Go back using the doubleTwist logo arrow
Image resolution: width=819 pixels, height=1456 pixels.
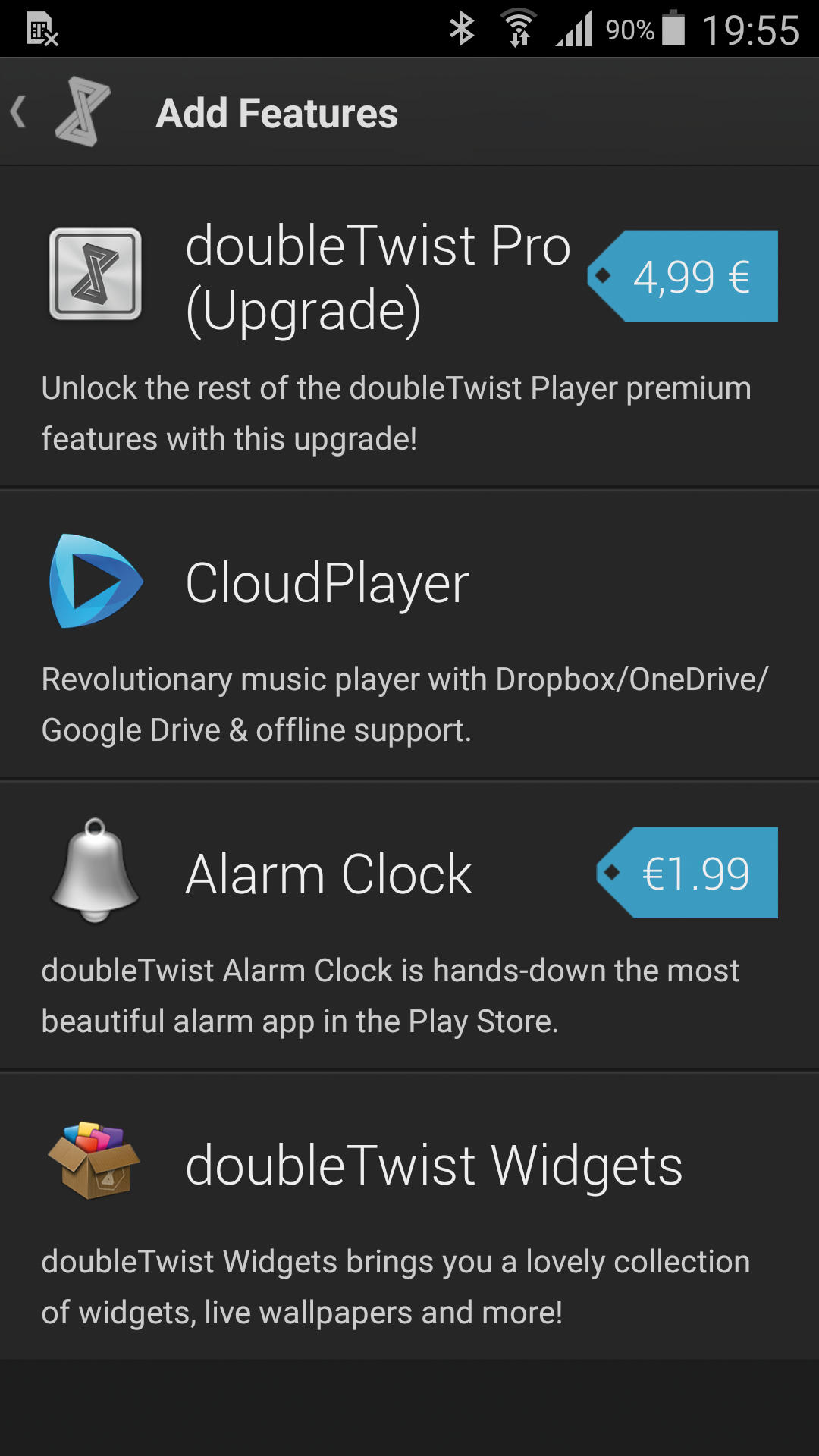[x=61, y=112]
